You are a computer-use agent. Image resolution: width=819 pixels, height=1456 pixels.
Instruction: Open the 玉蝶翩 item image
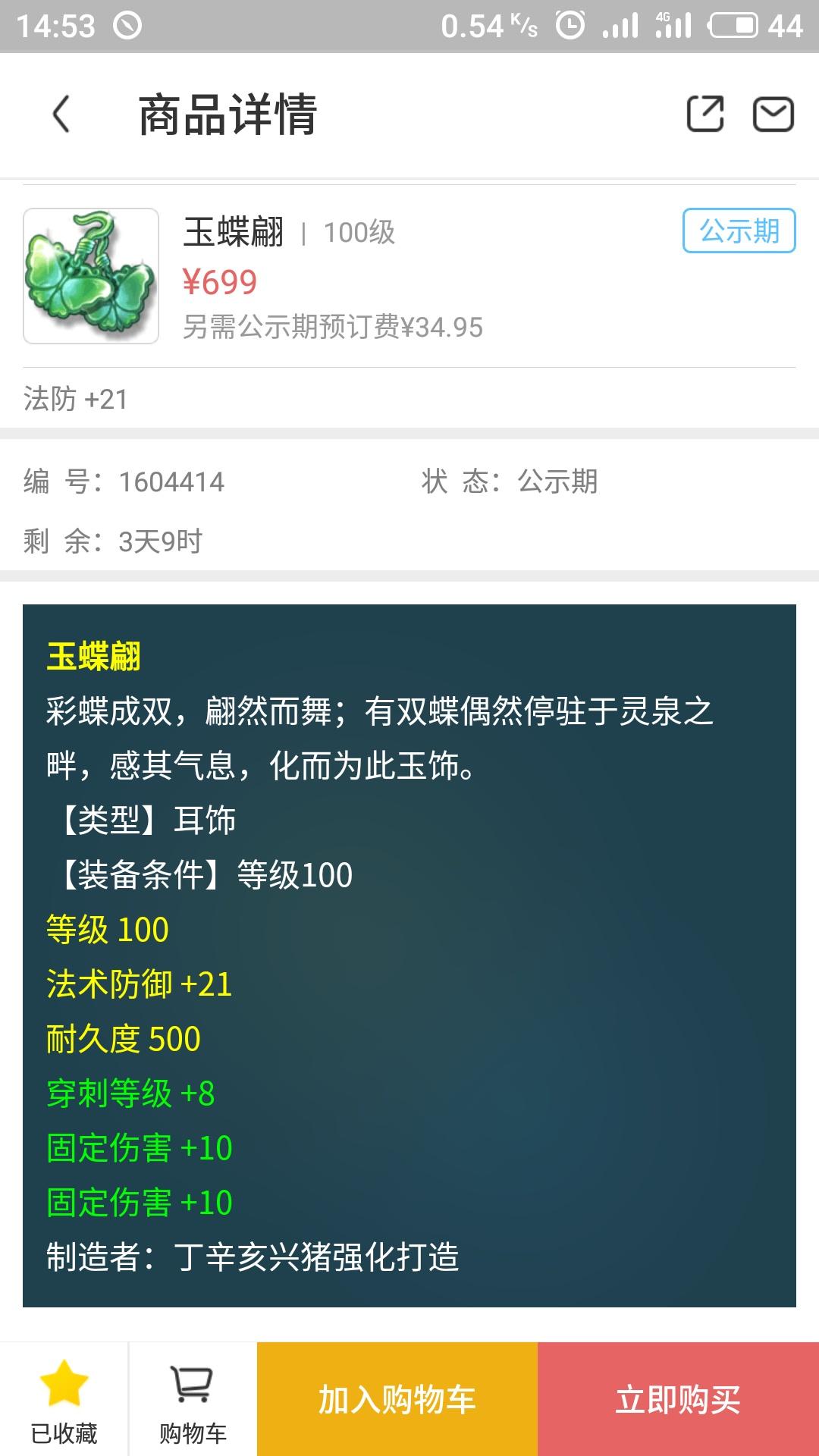point(91,276)
